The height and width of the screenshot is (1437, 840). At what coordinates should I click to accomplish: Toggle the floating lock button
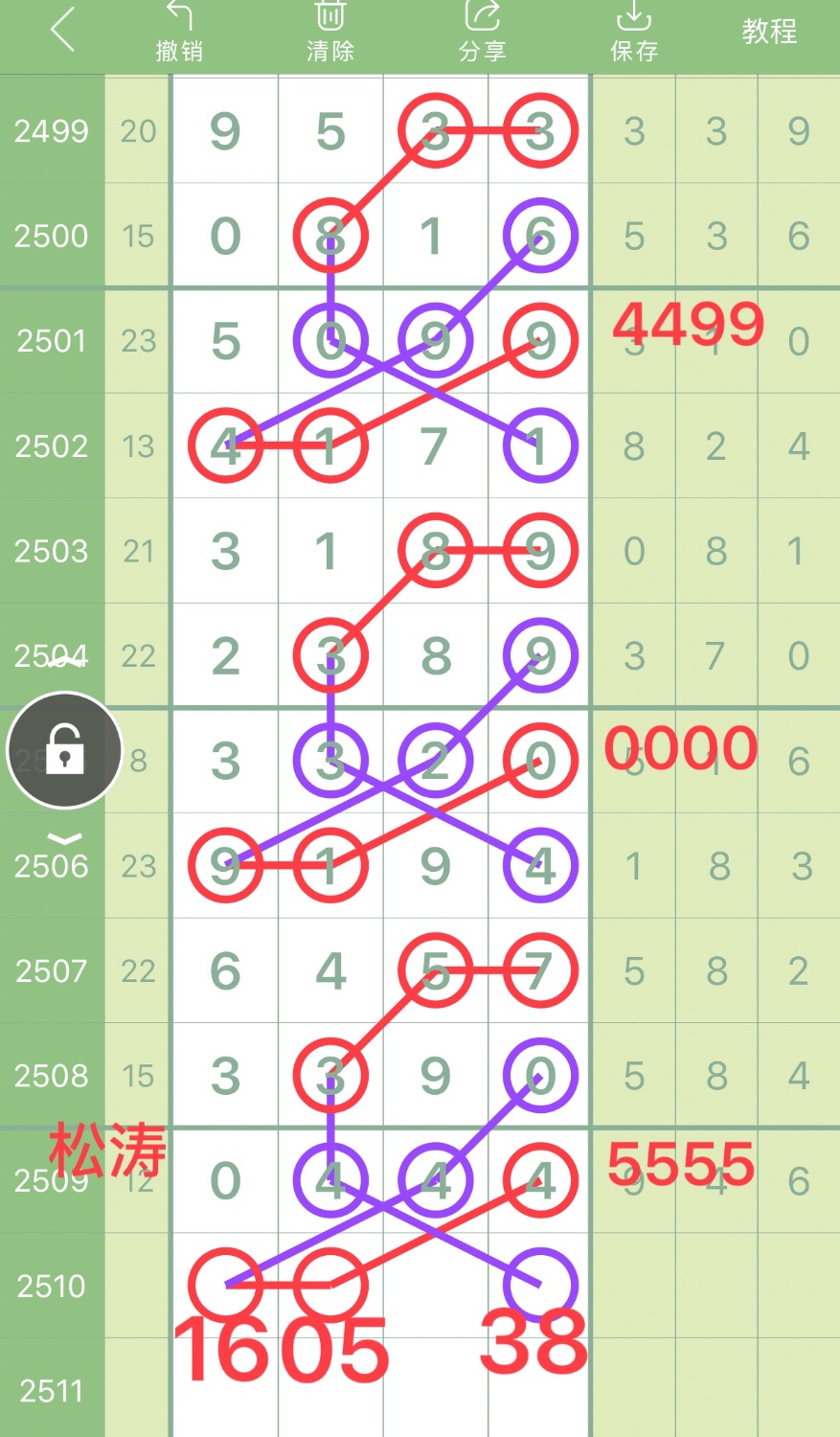click(x=65, y=750)
